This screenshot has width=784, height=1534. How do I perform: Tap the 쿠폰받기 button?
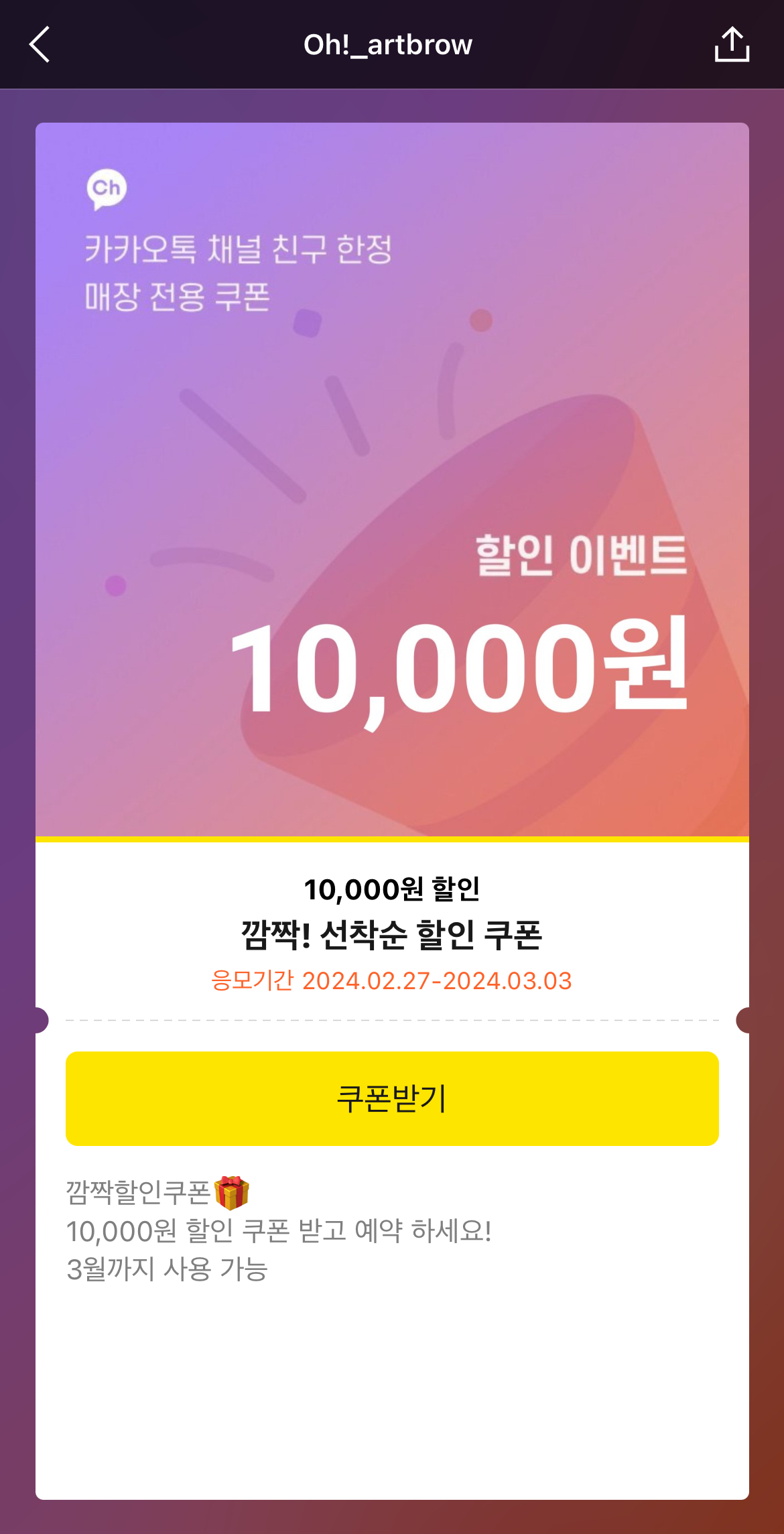click(392, 1098)
